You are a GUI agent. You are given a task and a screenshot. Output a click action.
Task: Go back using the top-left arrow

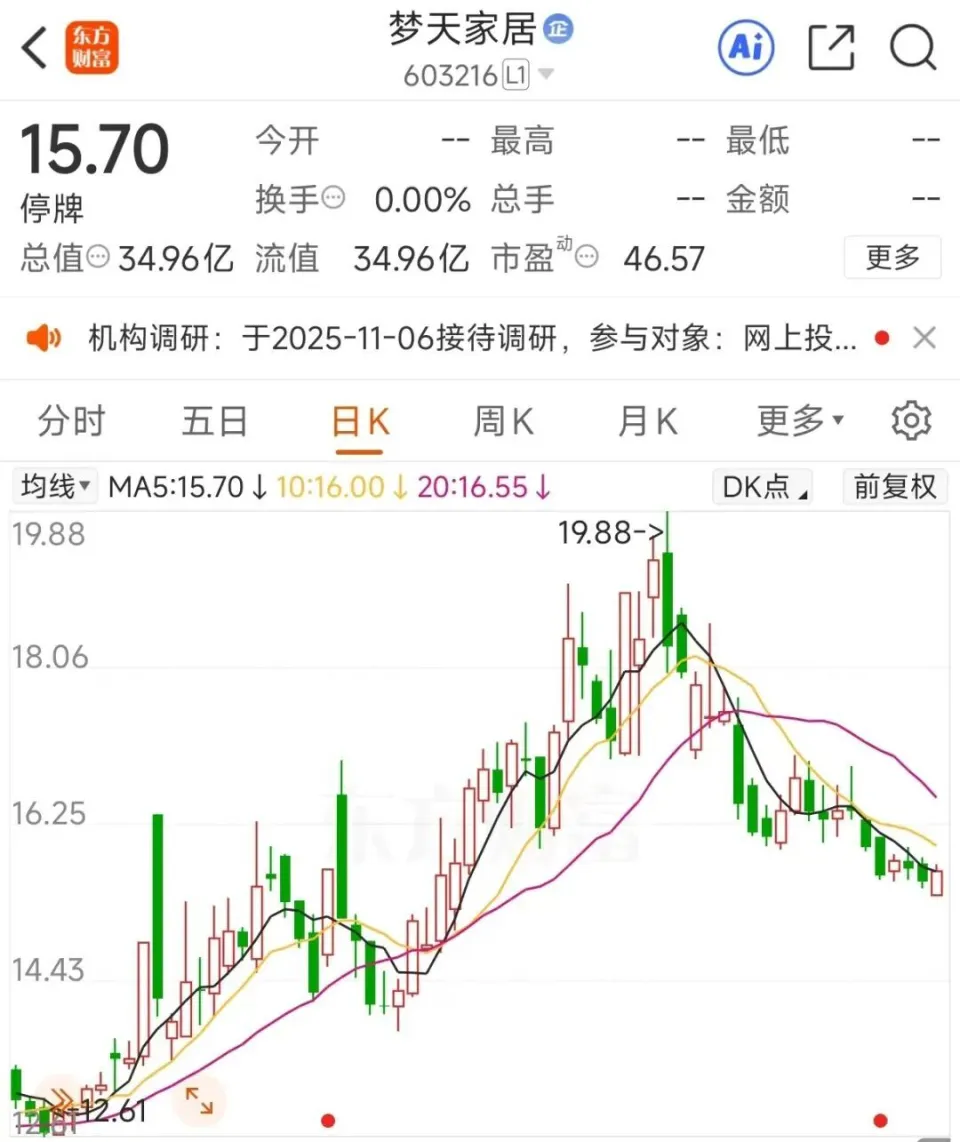coord(36,48)
